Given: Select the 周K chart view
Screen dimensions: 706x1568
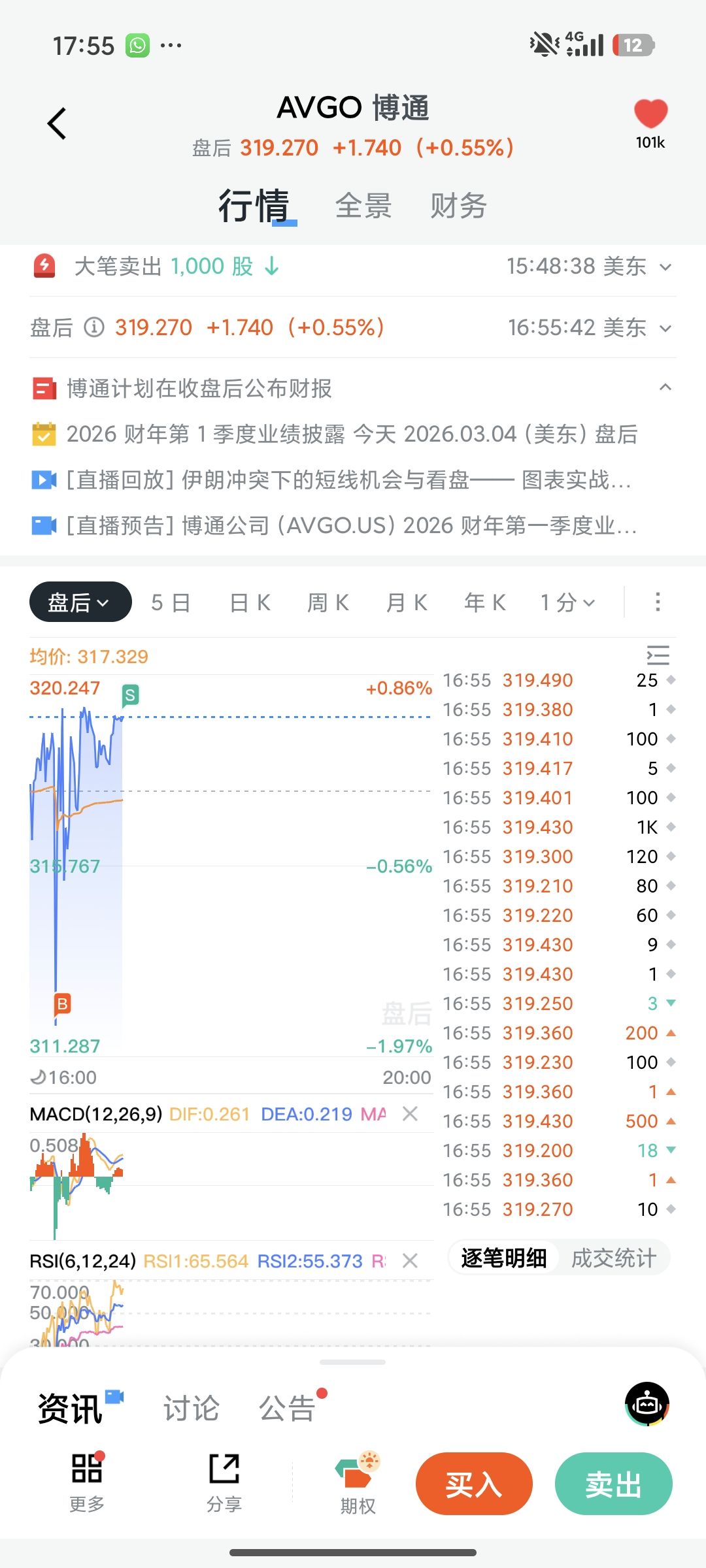Looking at the screenshot, I should coord(328,602).
